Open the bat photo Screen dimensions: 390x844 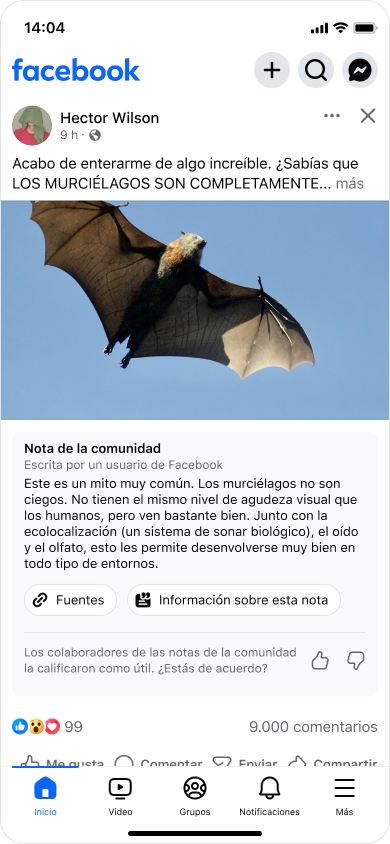pyautogui.click(x=195, y=310)
